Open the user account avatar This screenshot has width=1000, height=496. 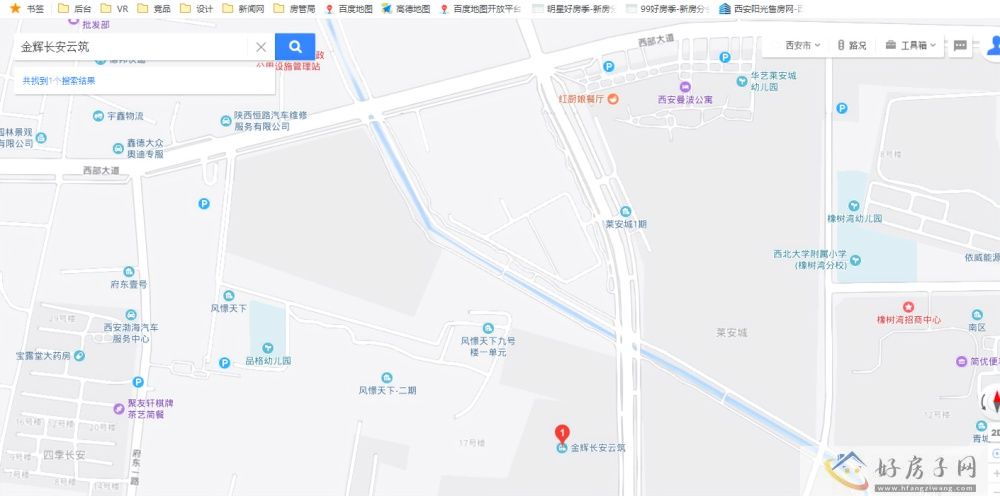coord(993,45)
